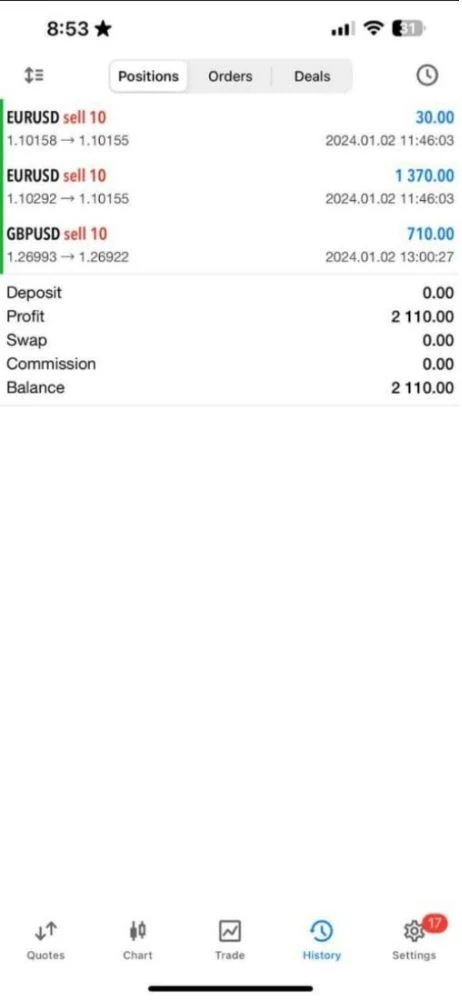462x1000 pixels.
Task: Open the EURUSD sell position with 30.00 profit
Action: tap(230, 128)
